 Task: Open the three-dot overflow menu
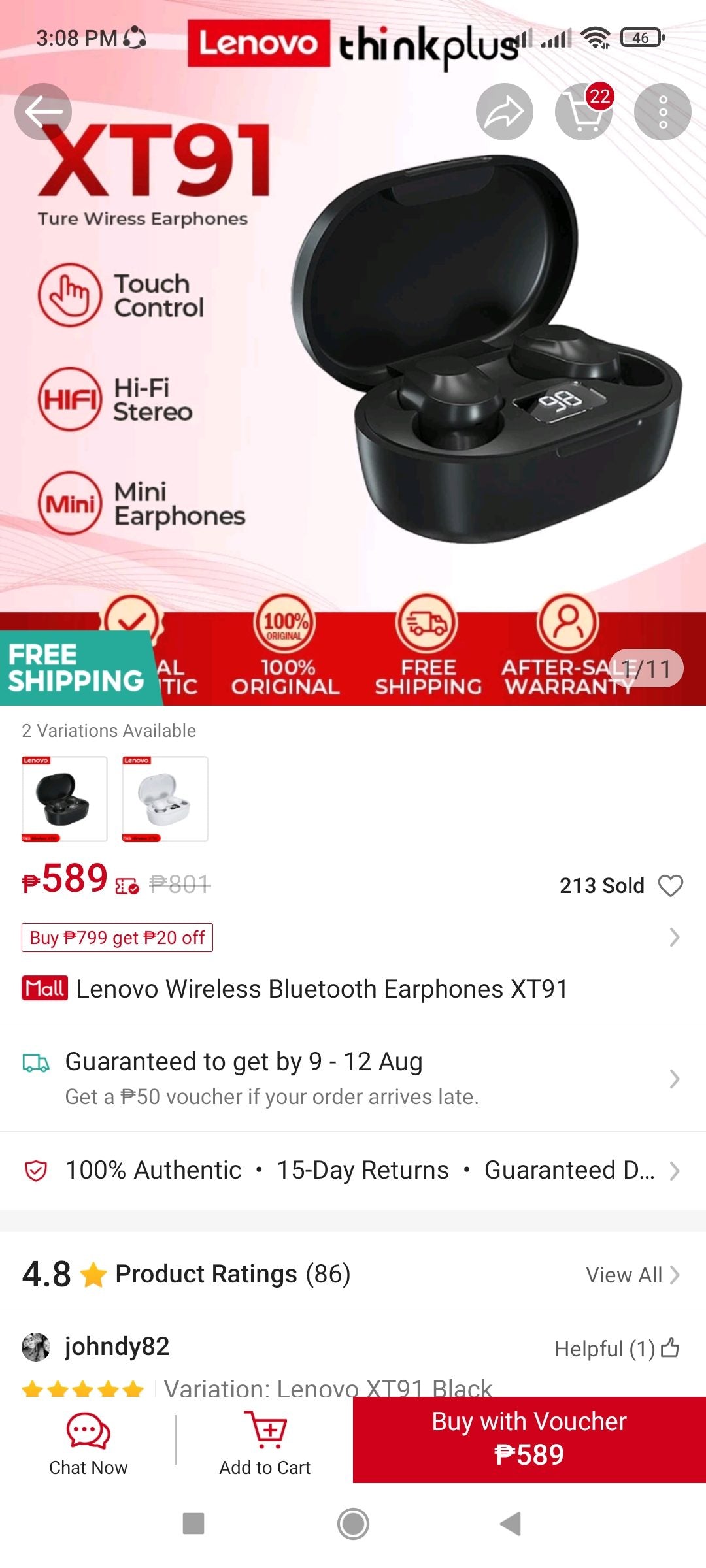click(662, 112)
